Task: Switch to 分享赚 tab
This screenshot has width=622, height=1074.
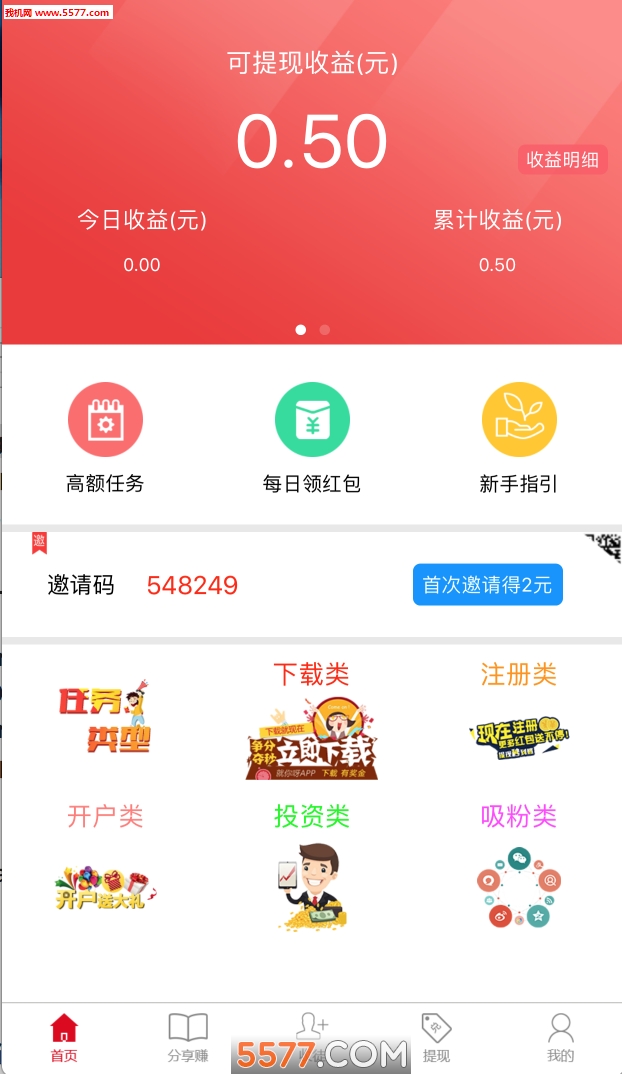Action: 188,1037
